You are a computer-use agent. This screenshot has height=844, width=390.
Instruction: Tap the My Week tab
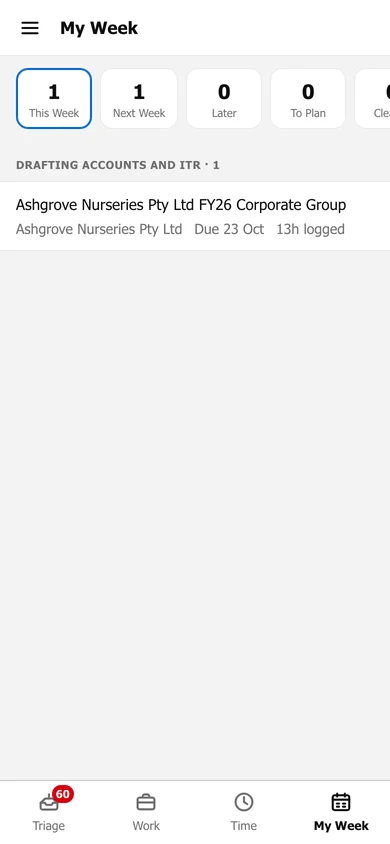pos(341,812)
